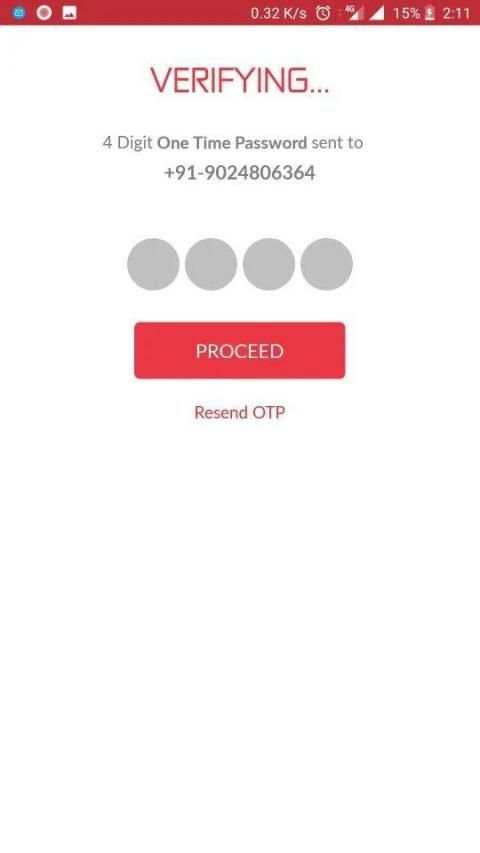Select the first OTP digit circle
This screenshot has width=480, height=853.
pyautogui.click(x=153, y=264)
